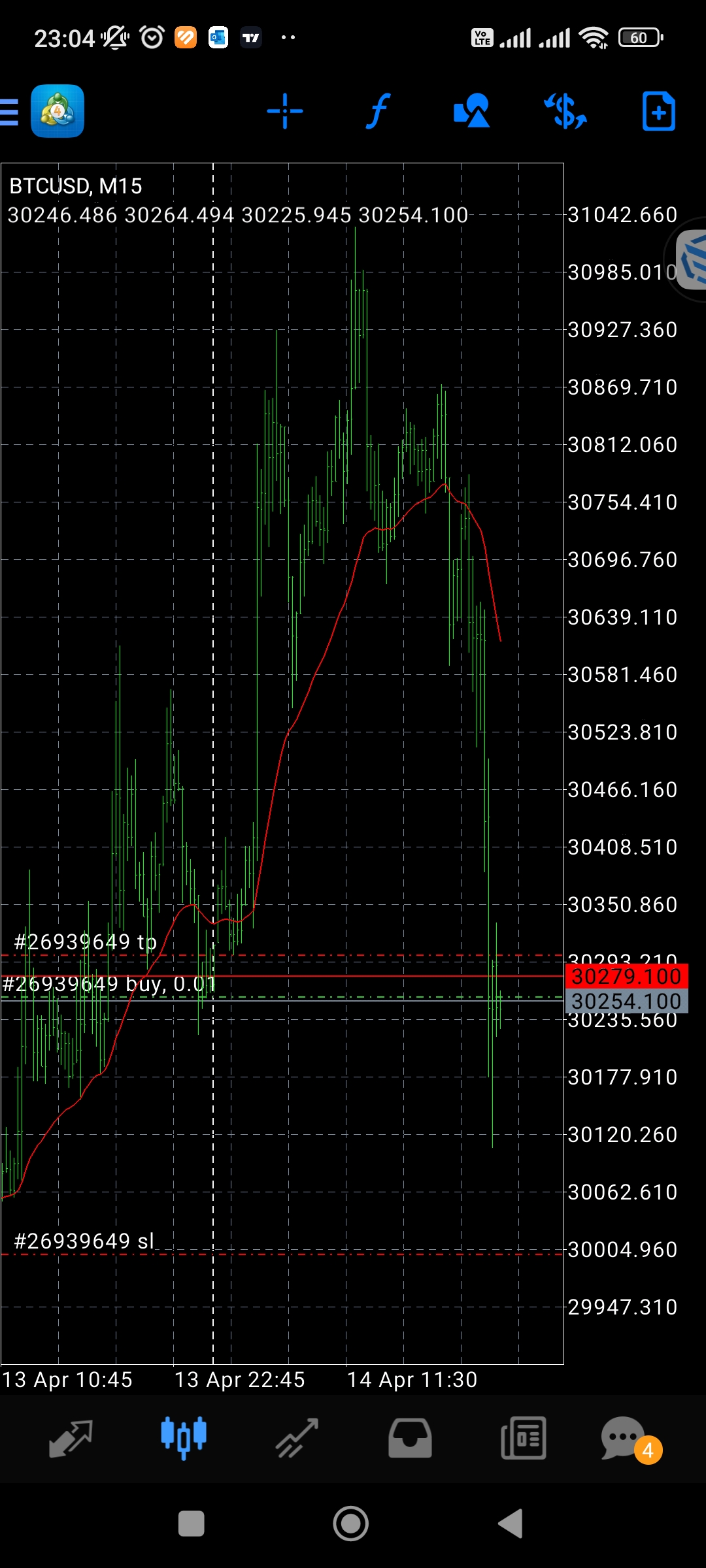The height and width of the screenshot is (1568, 706).
Task: Tap the floating side widget on the right edge
Action: (x=690, y=259)
